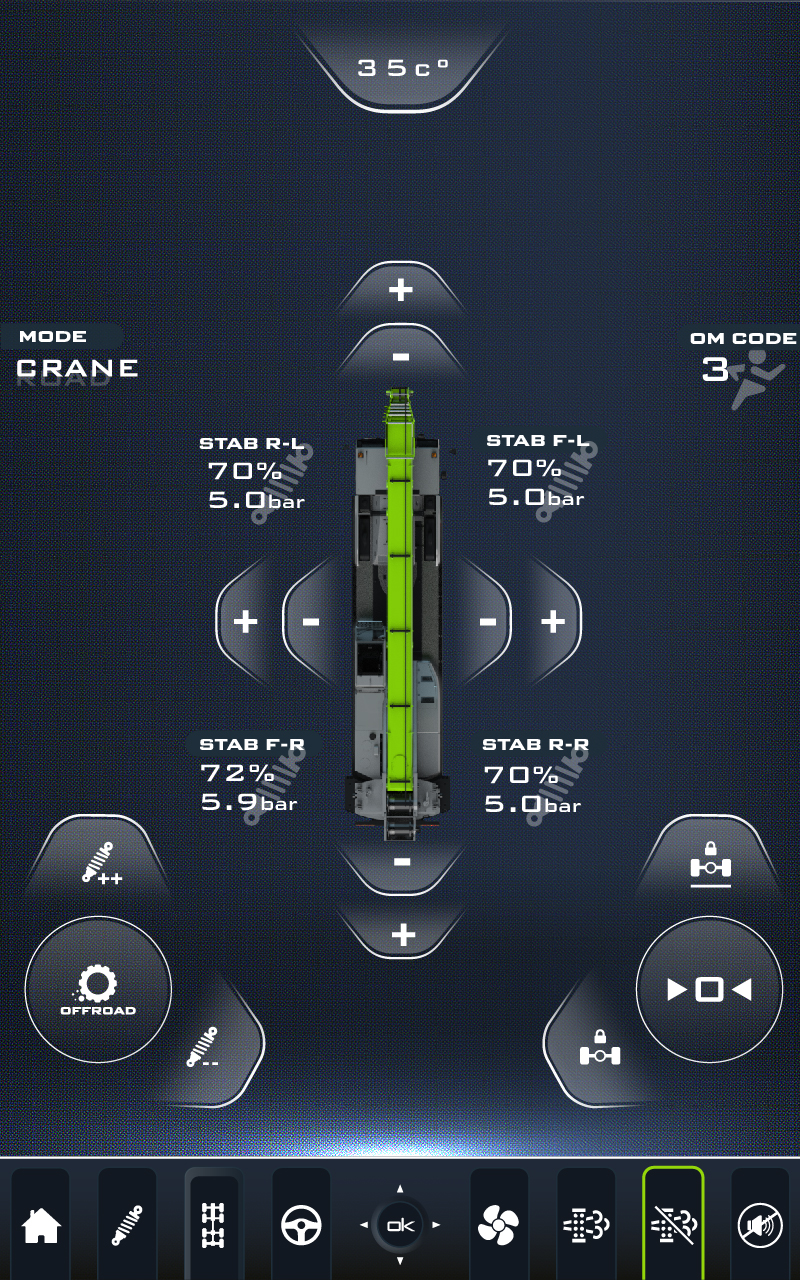This screenshot has height=1280, width=800.
Task: Toggle the regeneration inhibit icon
Action: coord(672,1224)
